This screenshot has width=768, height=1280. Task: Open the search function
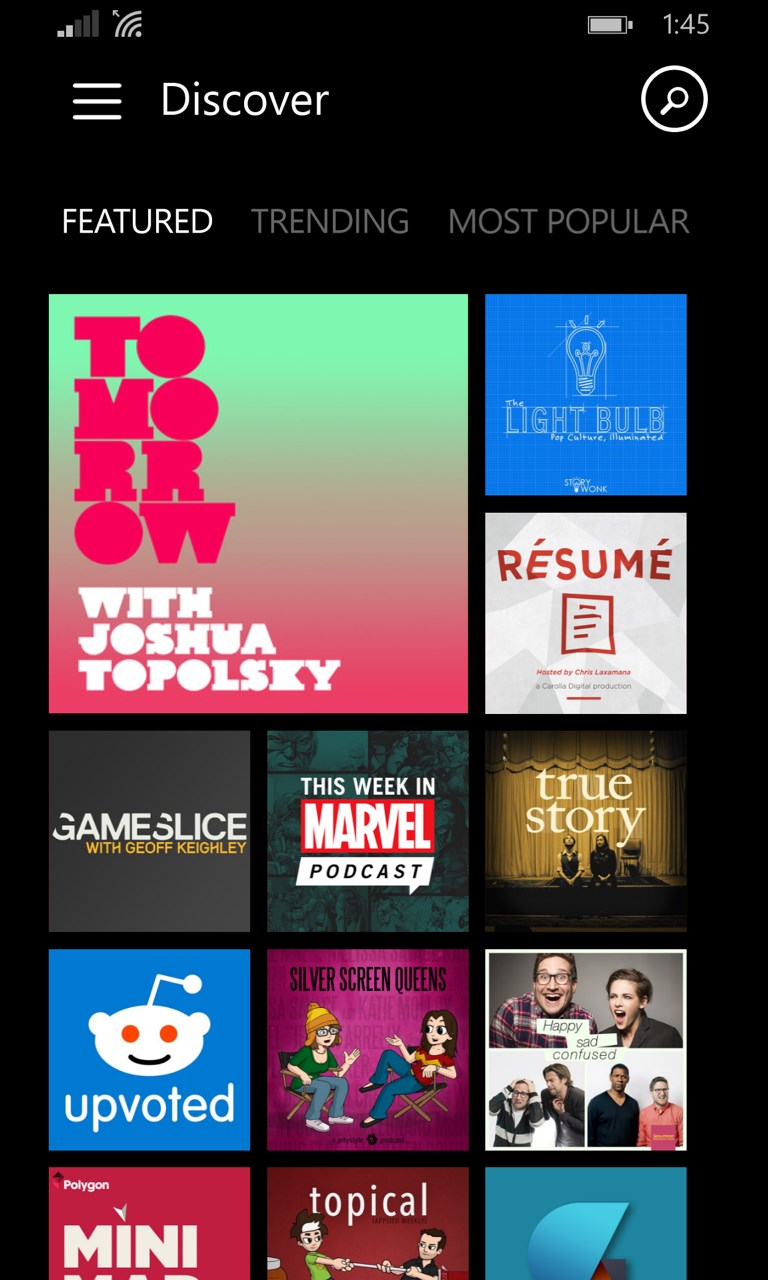coord(674,100)
